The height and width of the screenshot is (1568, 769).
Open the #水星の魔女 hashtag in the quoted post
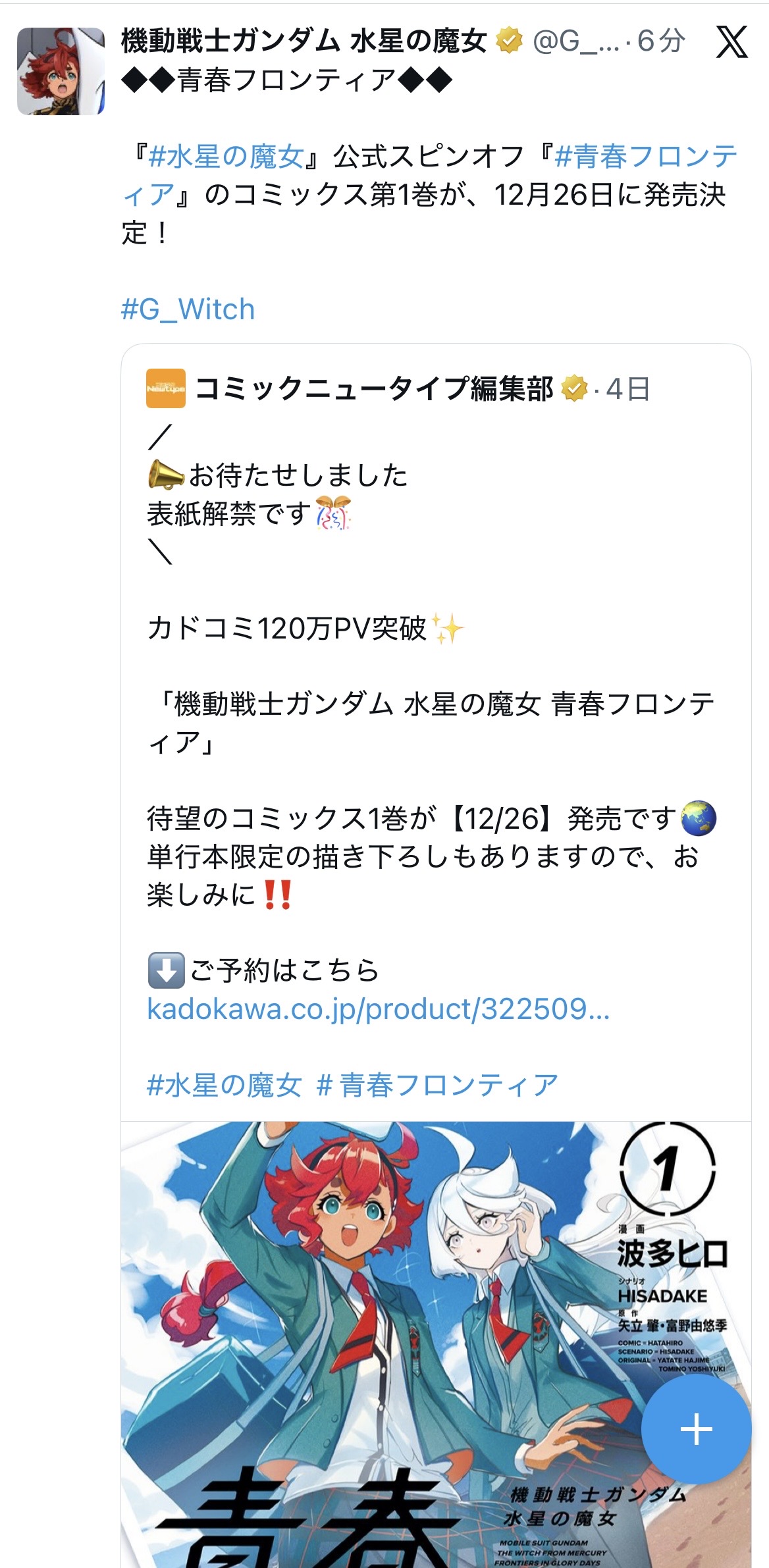(225, 1085)
